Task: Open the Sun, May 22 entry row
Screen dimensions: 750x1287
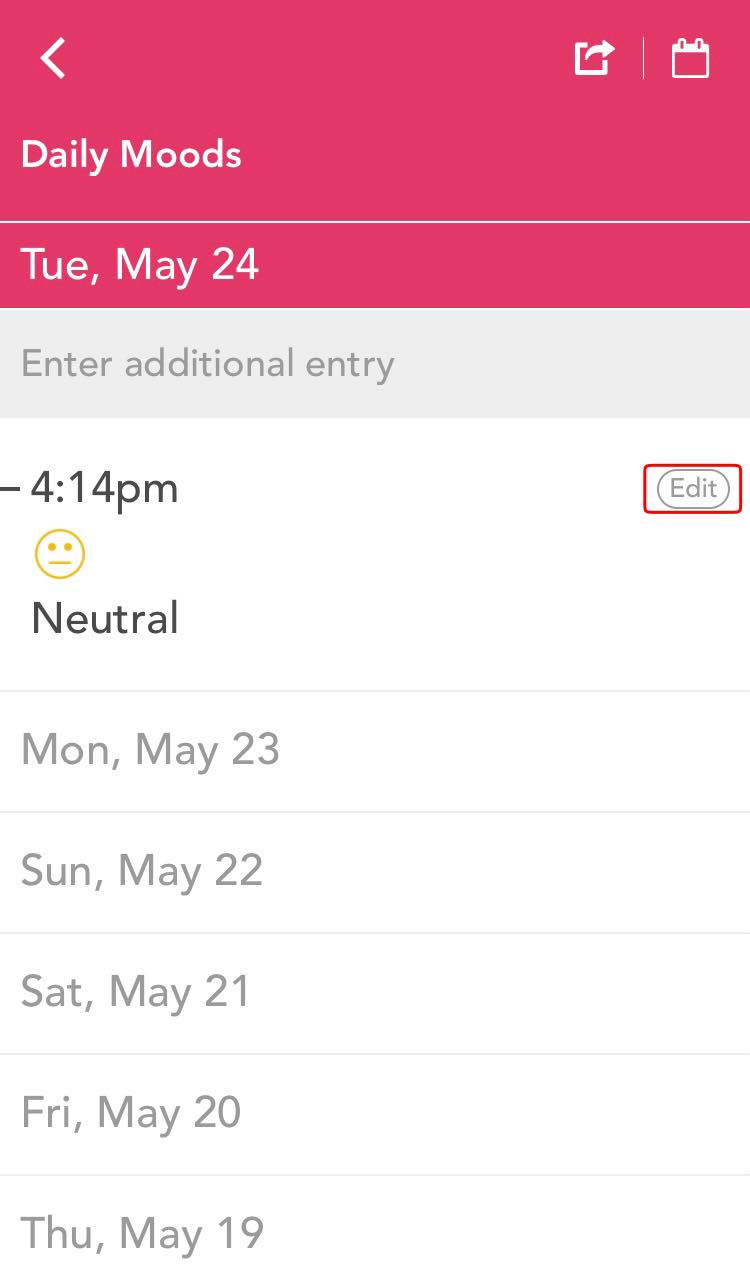Action: (x=375, y=872)
